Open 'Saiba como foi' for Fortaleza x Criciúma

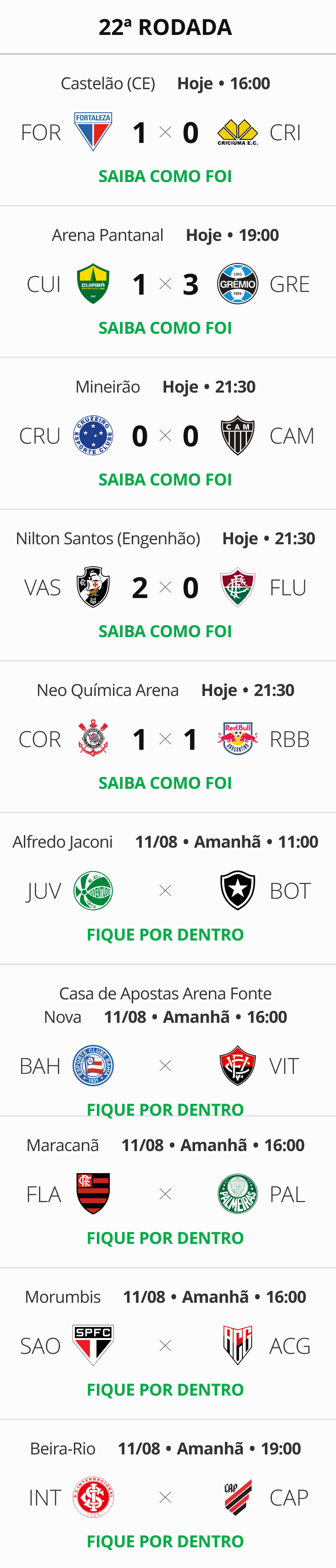[165, 176]
